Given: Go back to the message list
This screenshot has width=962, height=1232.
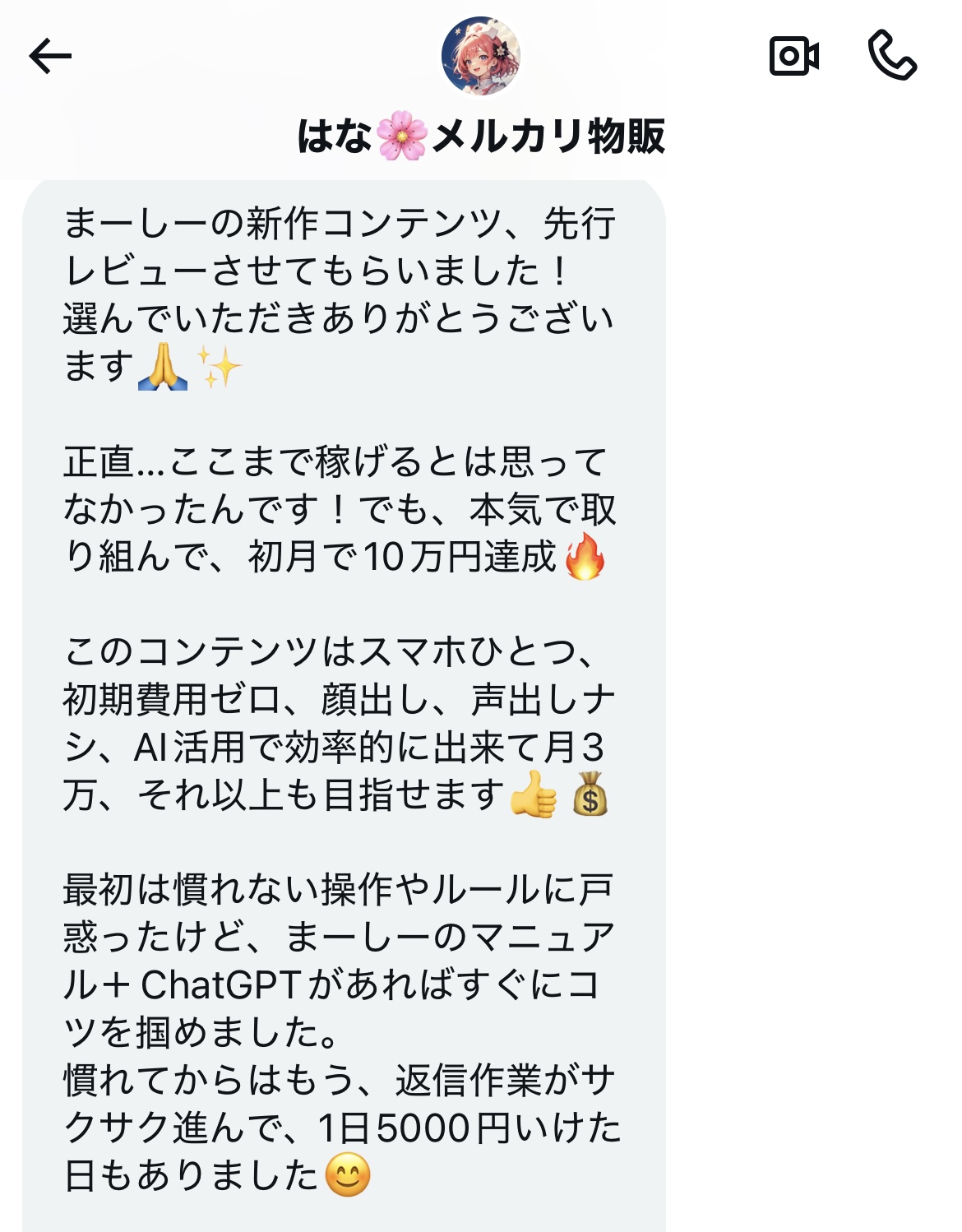Looking at the screenshot, I should point(50,56).
